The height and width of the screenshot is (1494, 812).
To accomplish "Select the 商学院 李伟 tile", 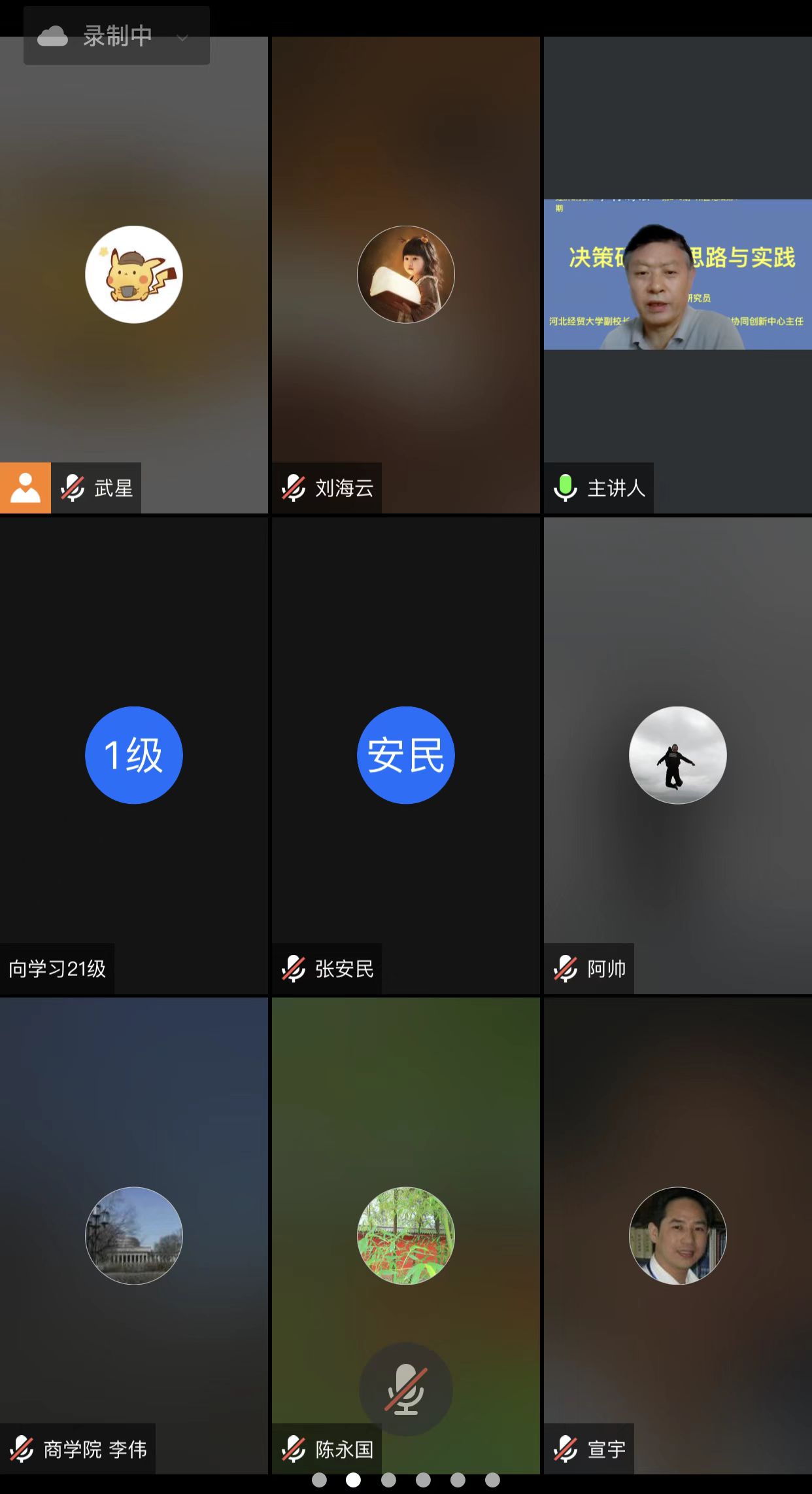I will pyautogui.click(x=134, y=1236).
